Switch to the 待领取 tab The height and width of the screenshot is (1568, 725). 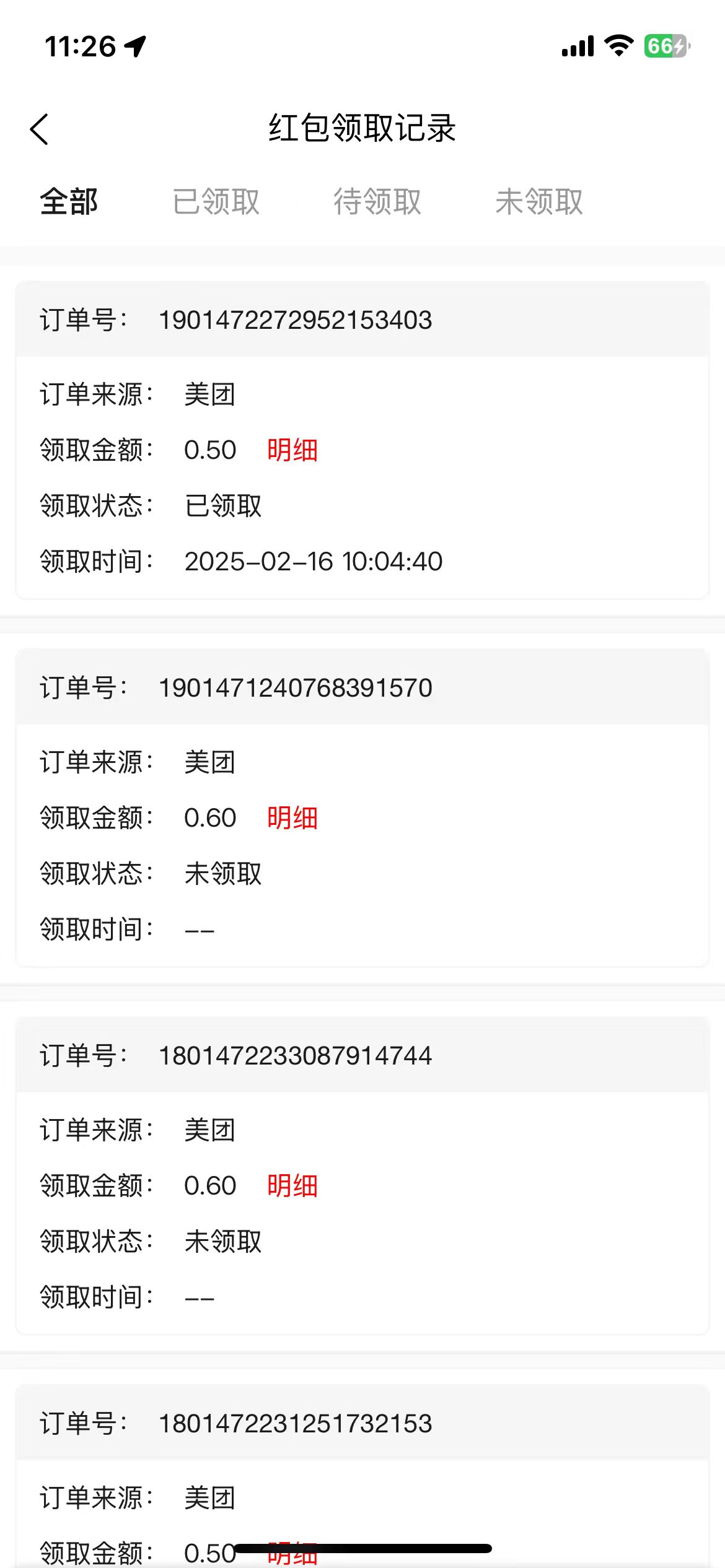377,202
